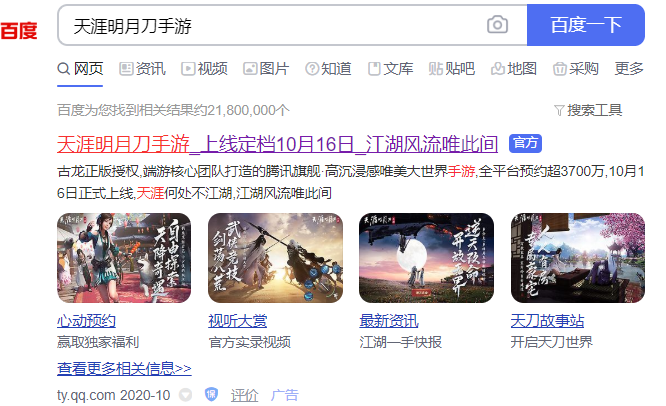The height and width of the screenshot is (406, 666).
Task: Open 搜索工具 filter options
Action: coord(587,110)
